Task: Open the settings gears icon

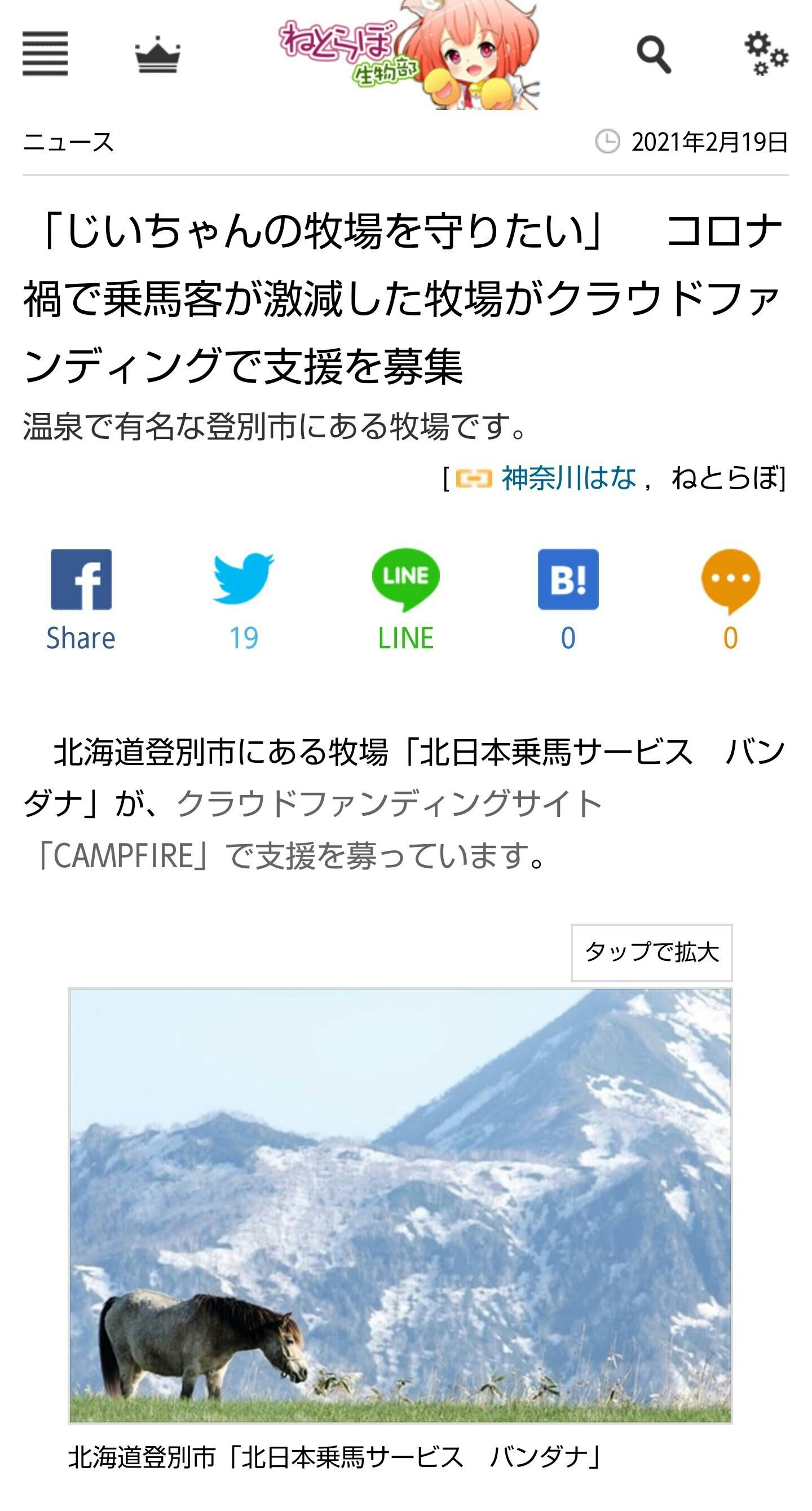Action: (766, 54)
